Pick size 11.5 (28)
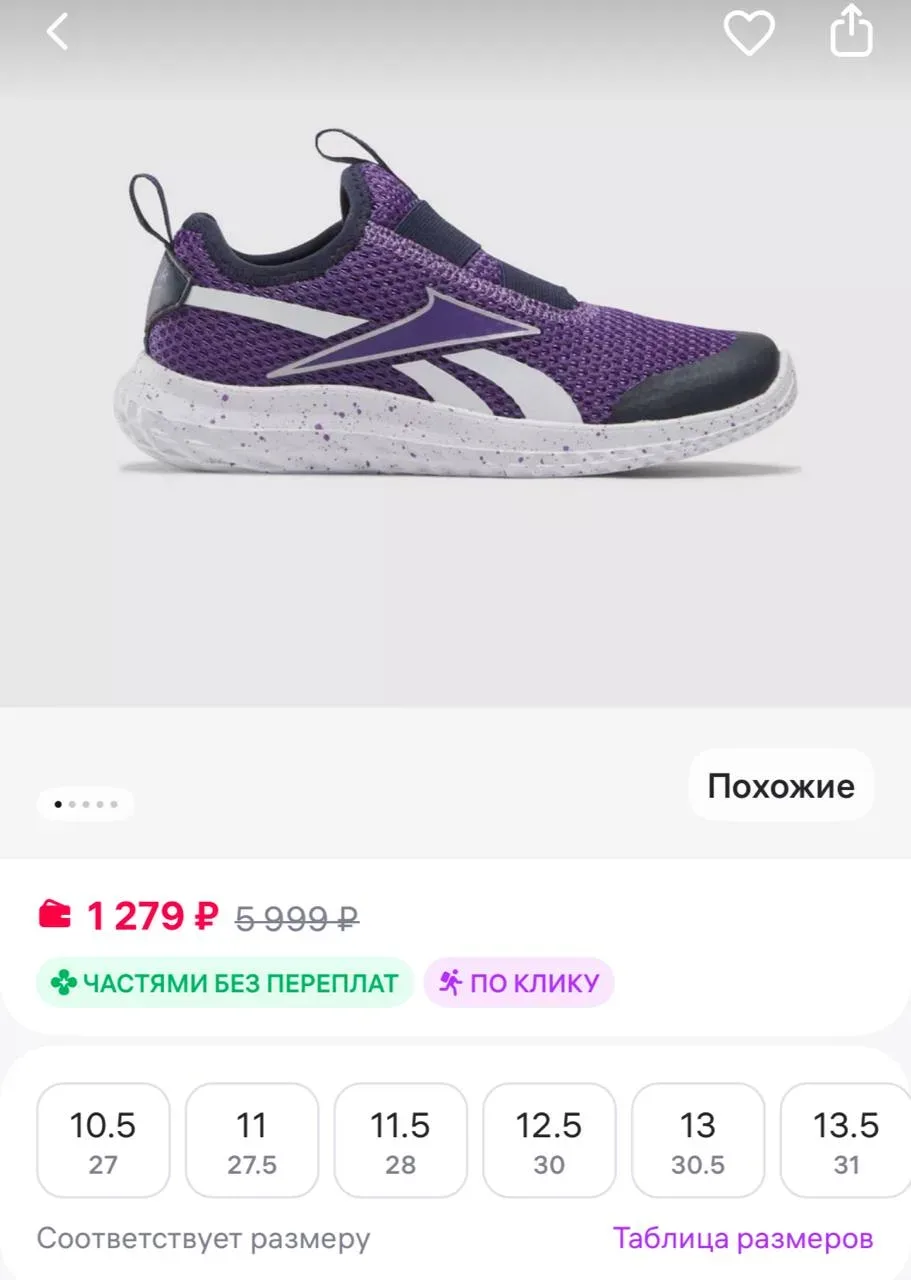The height and width of the screenshot is (1280, 911). tap(400, 1140)
